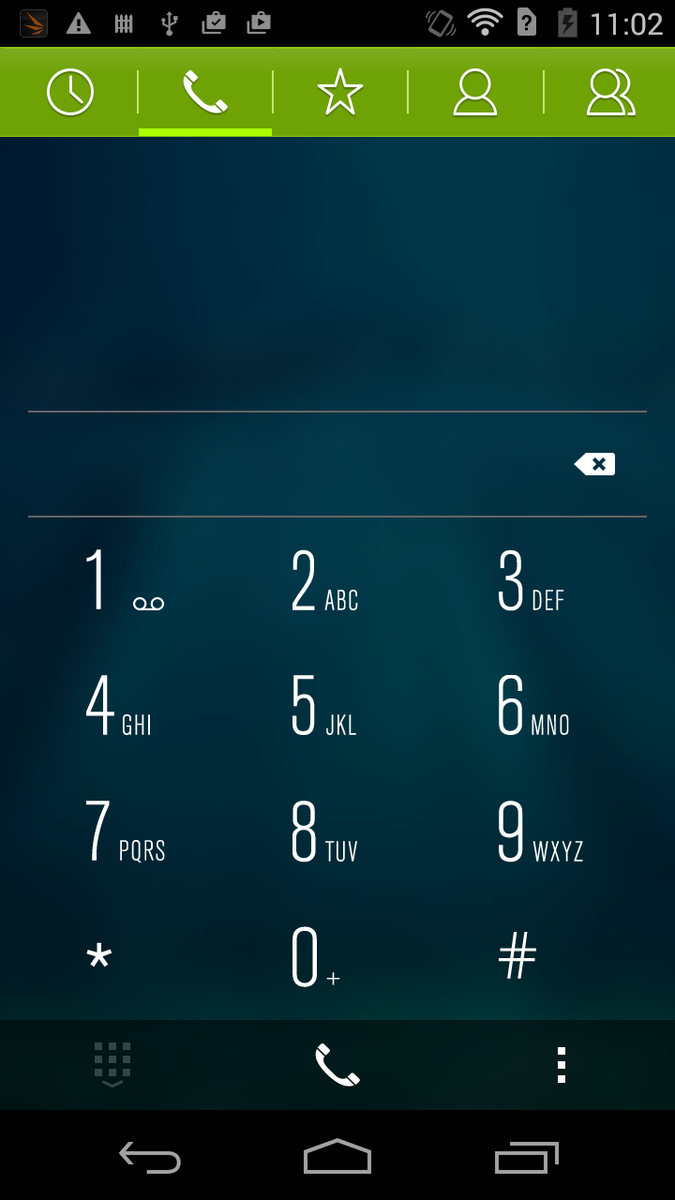
Task: Enter the star symbol
Action: coord(99,958)
